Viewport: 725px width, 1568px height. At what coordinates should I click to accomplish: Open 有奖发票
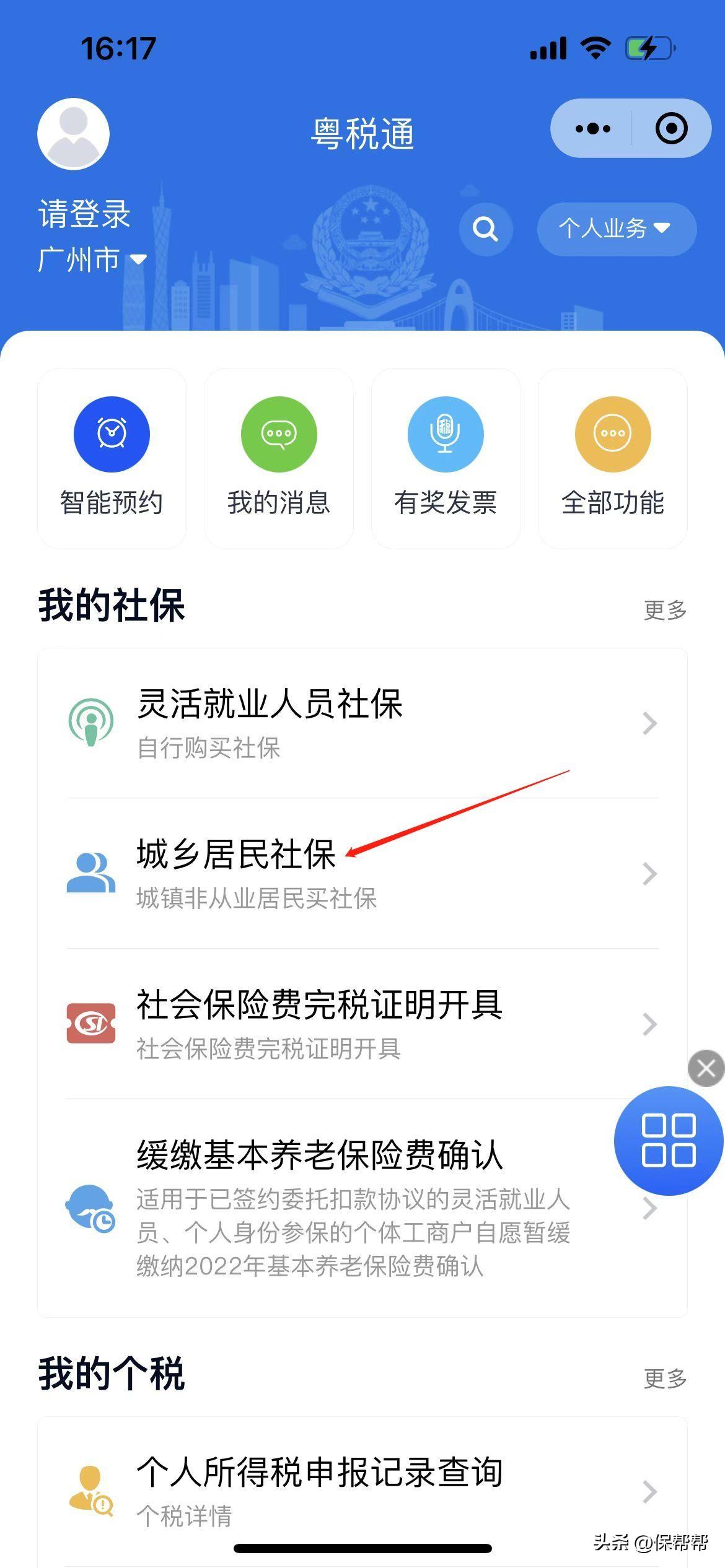point(446,458)
